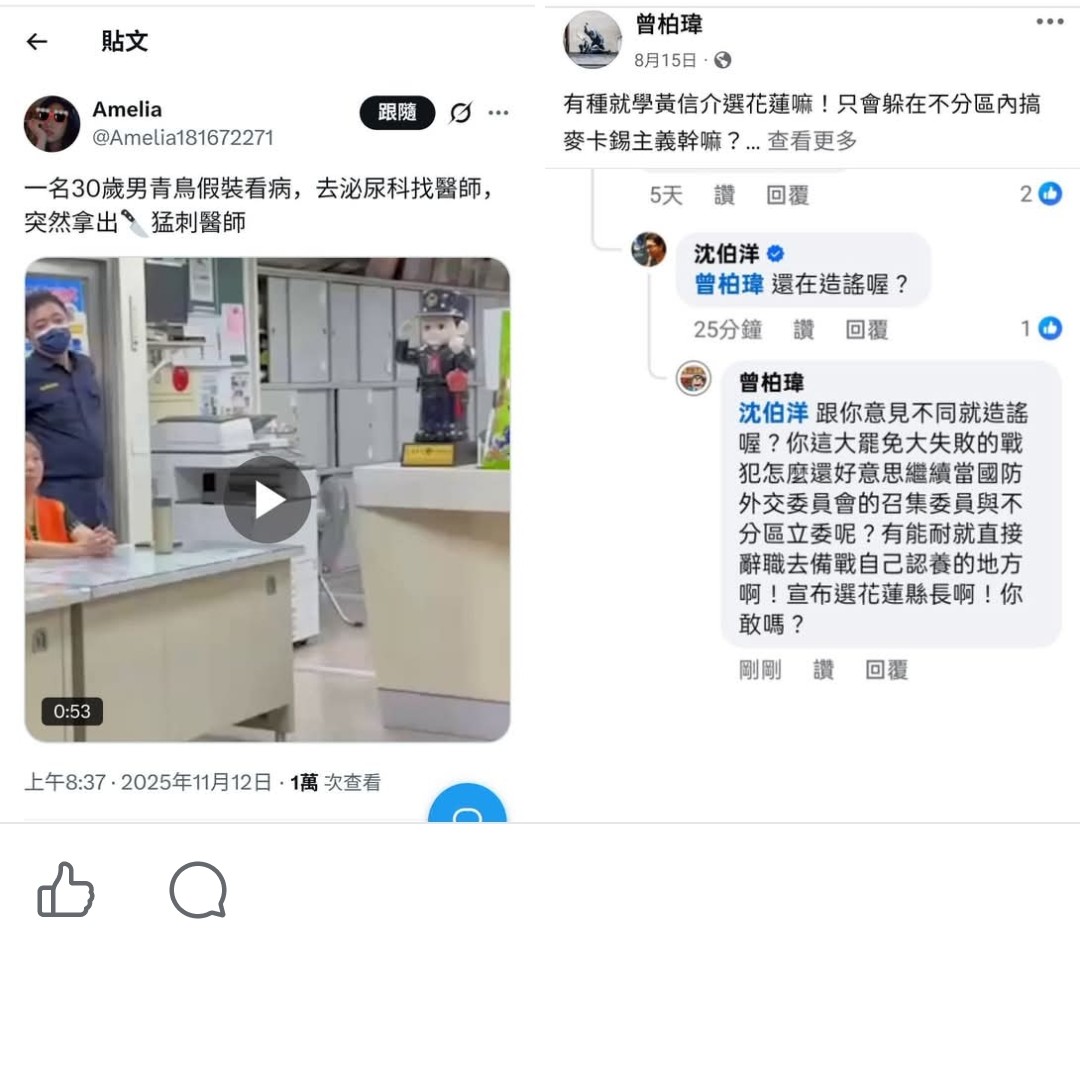Open the posted collage image
The height and width of the screenshot is (1086, 1080).
(x=540, y=410)
